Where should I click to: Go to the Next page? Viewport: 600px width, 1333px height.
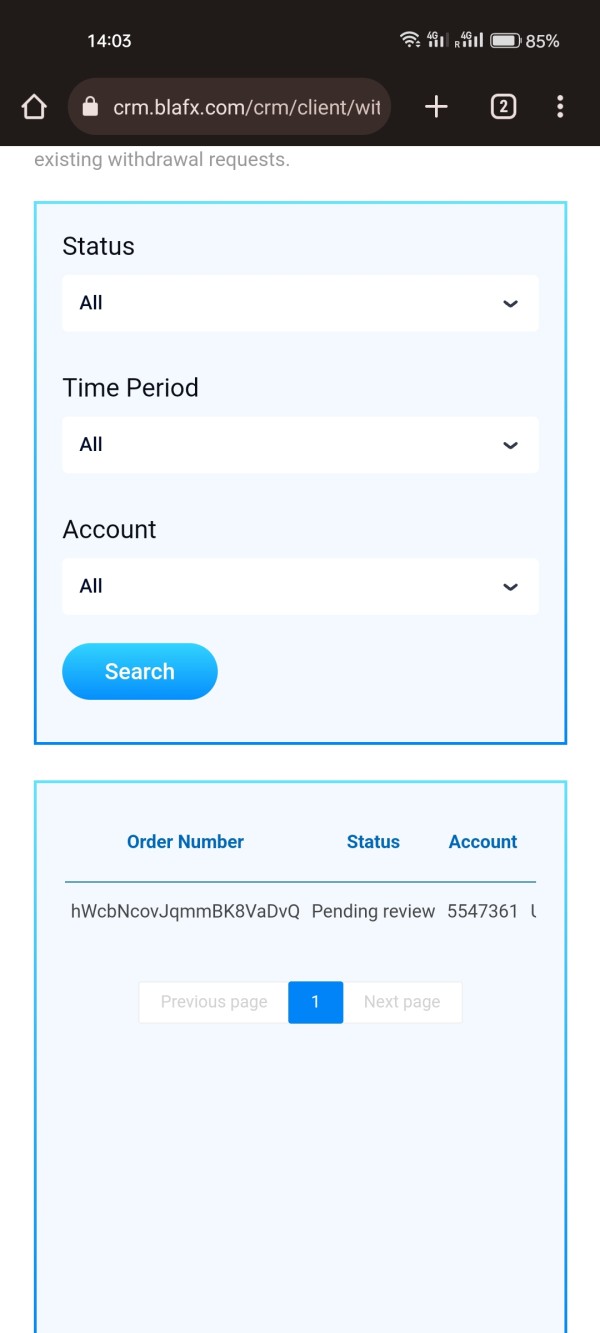[402, 1002]
